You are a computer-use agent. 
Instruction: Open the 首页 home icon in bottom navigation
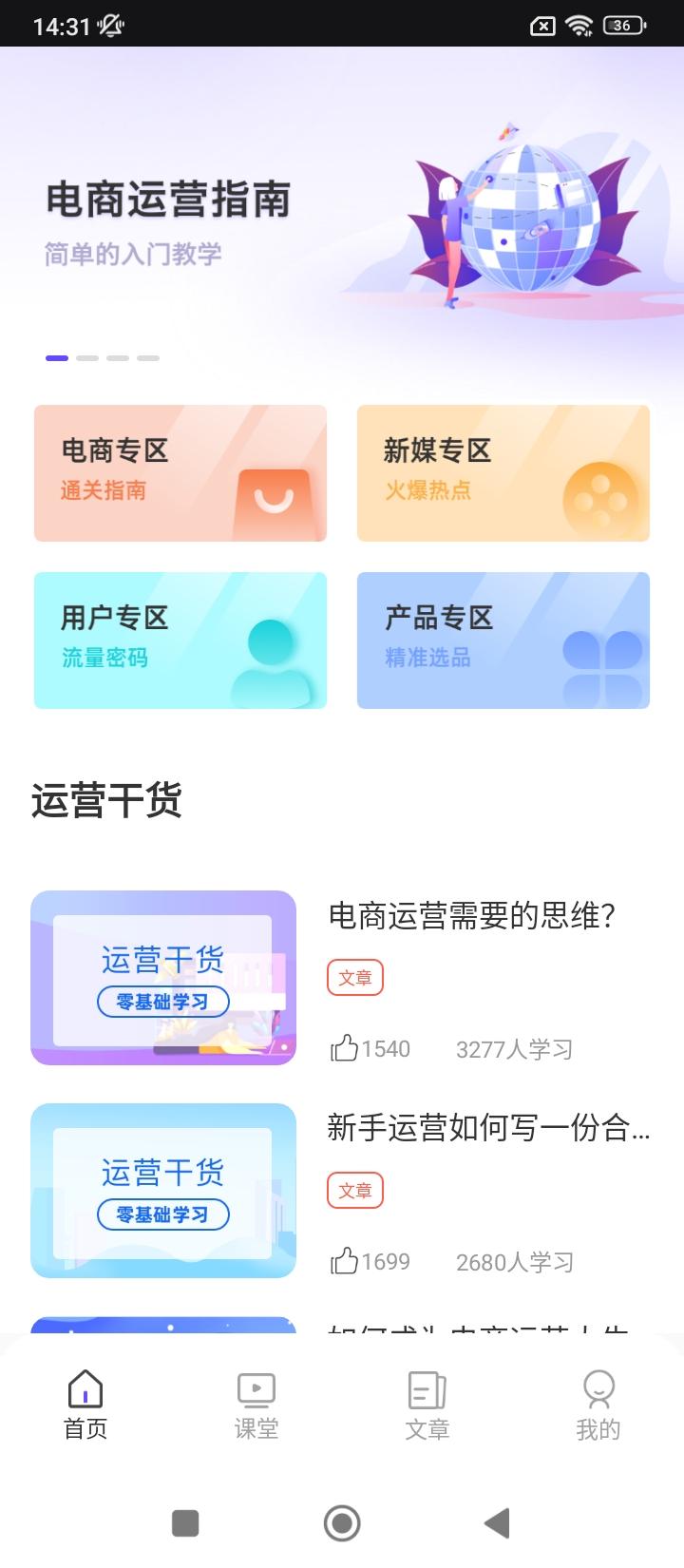click(85, 1389)
